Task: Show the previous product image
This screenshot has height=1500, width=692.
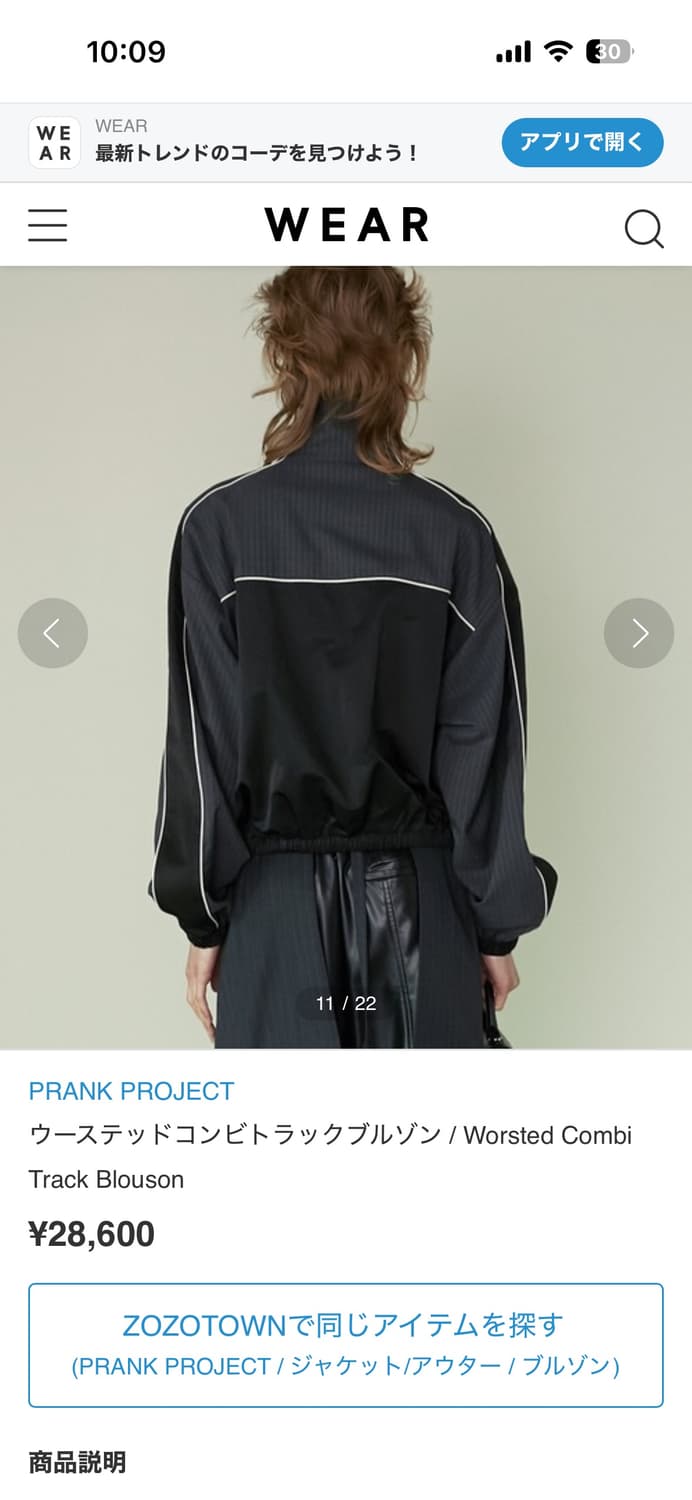Action: (53, 633)
